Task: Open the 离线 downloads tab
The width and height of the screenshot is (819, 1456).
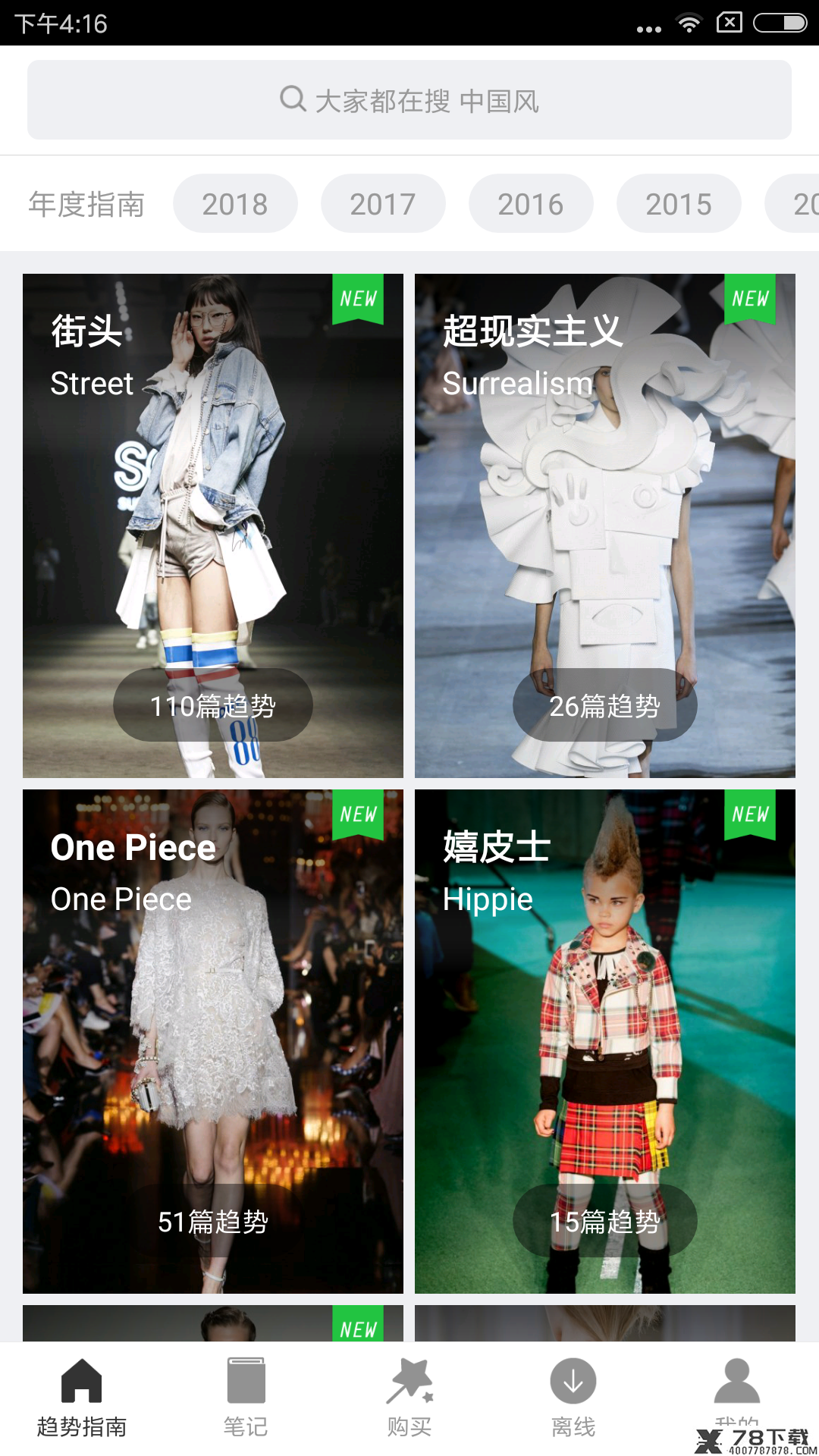Action: [573, 1398]
